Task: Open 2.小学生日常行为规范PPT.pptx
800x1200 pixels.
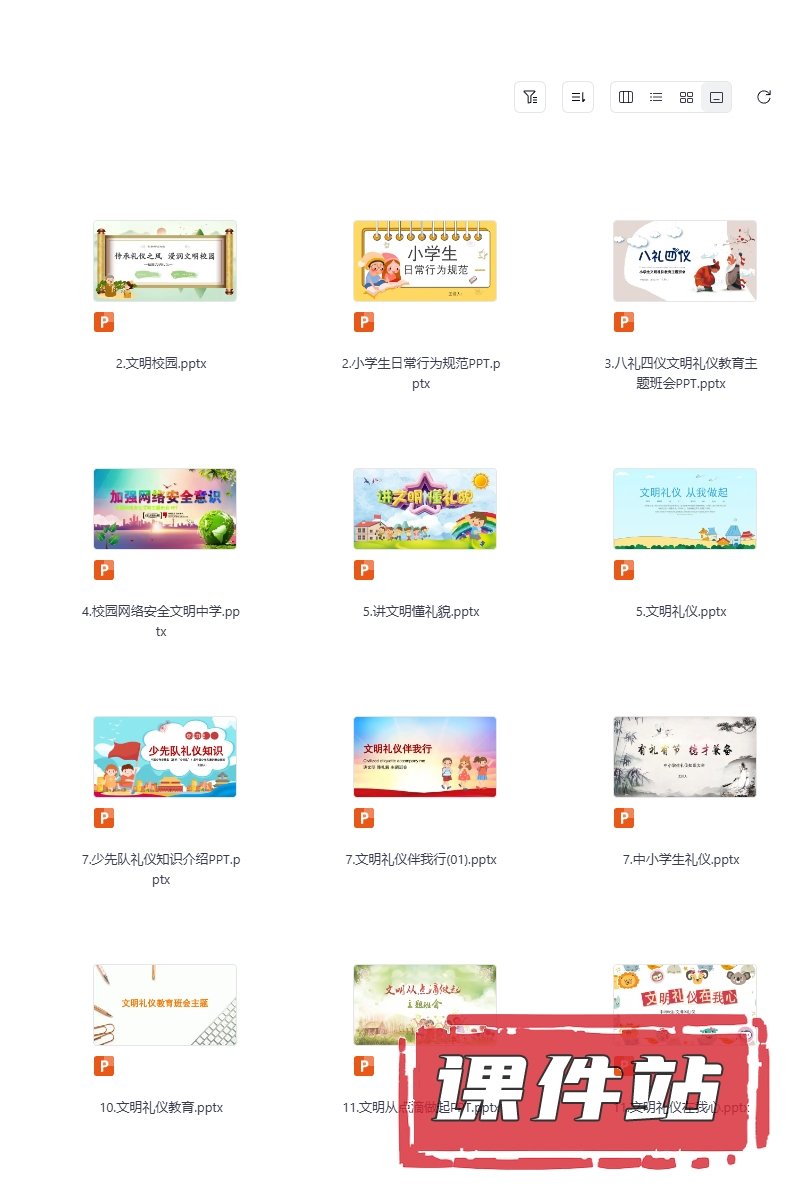Action: point(425,261)
